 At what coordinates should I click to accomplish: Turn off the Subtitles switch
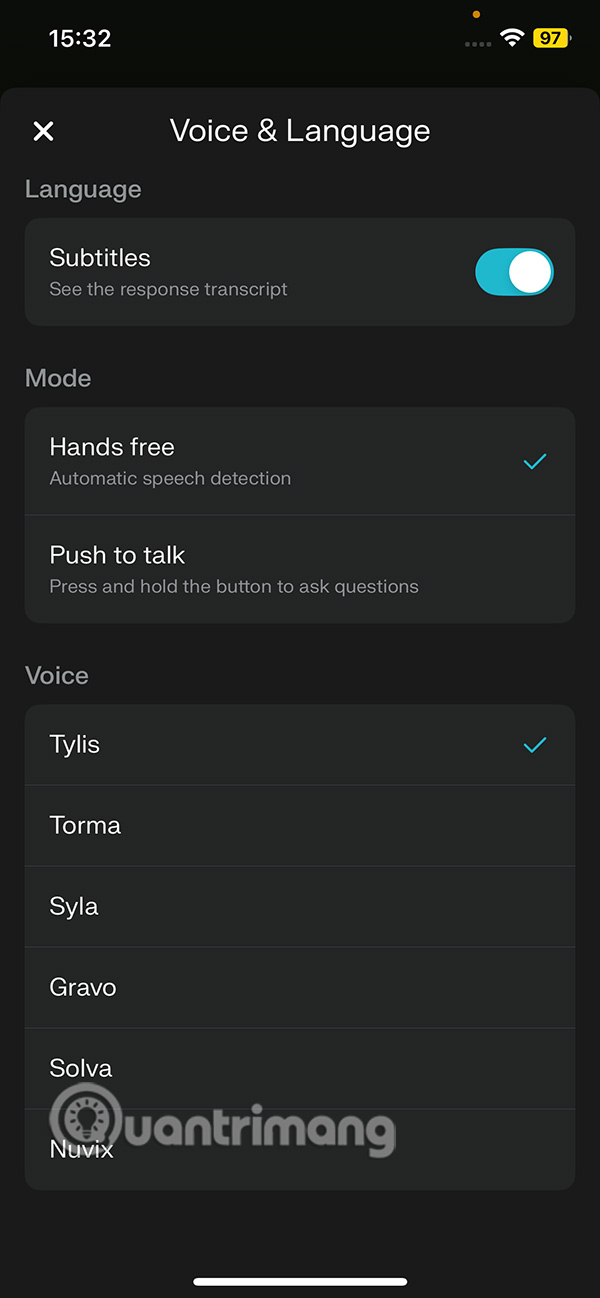click(x=514, y=273)
